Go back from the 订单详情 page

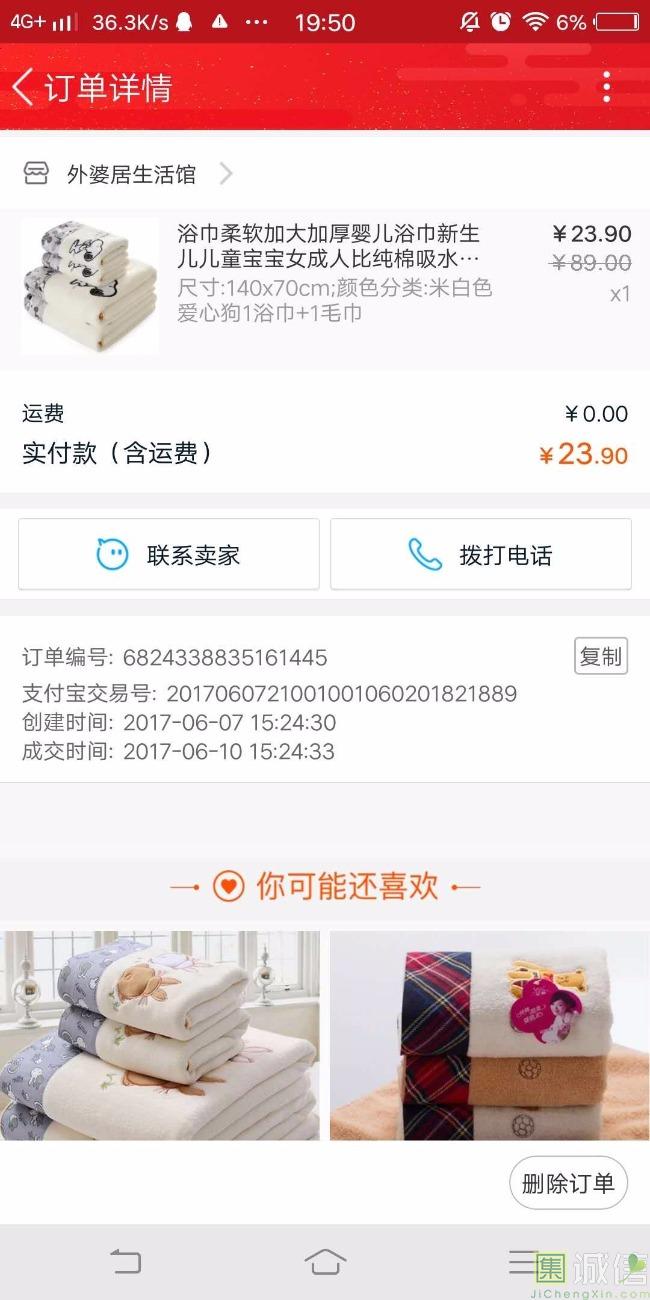24,87
